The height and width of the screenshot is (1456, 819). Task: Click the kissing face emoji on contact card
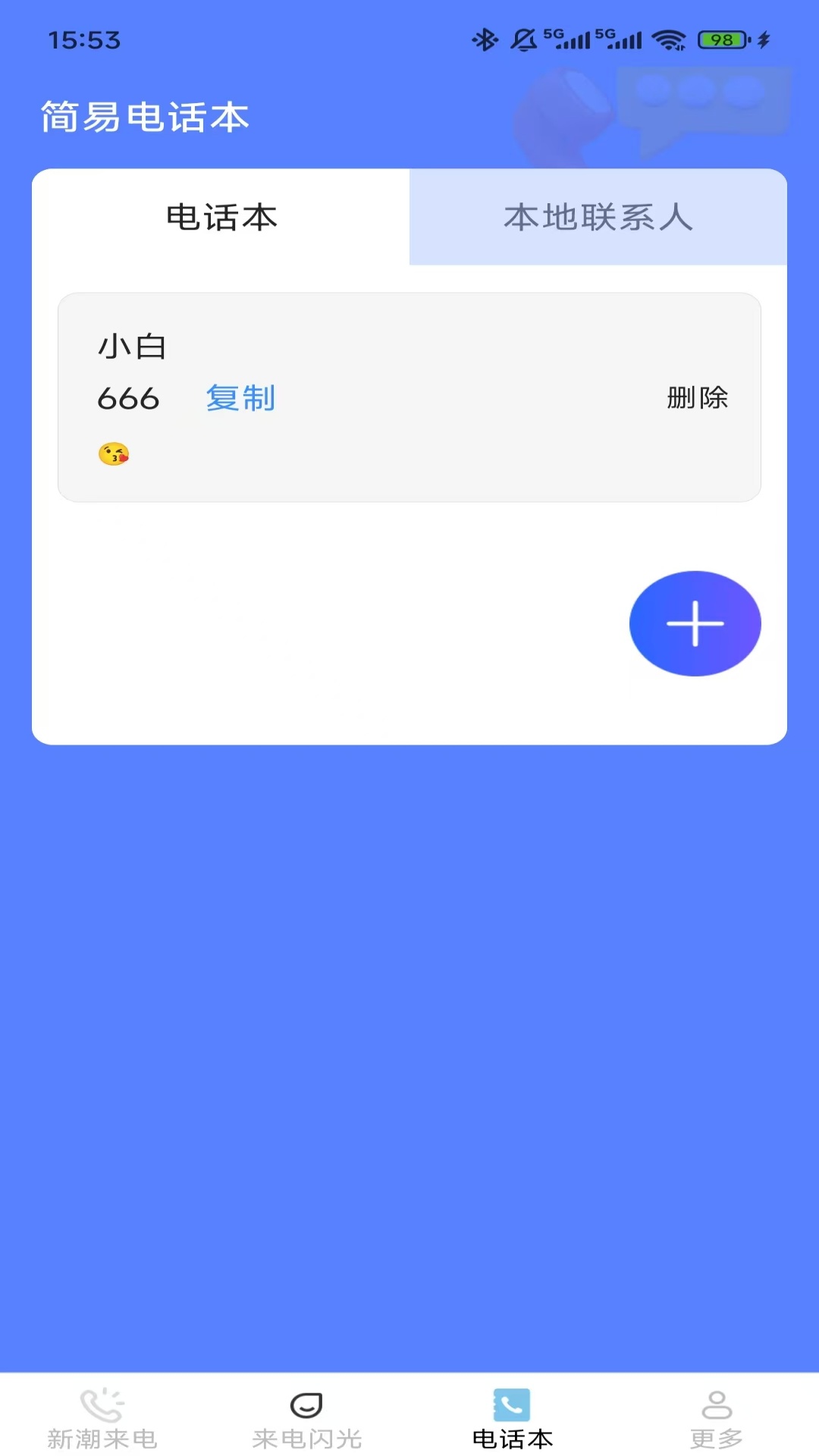(x=113, y=453)
